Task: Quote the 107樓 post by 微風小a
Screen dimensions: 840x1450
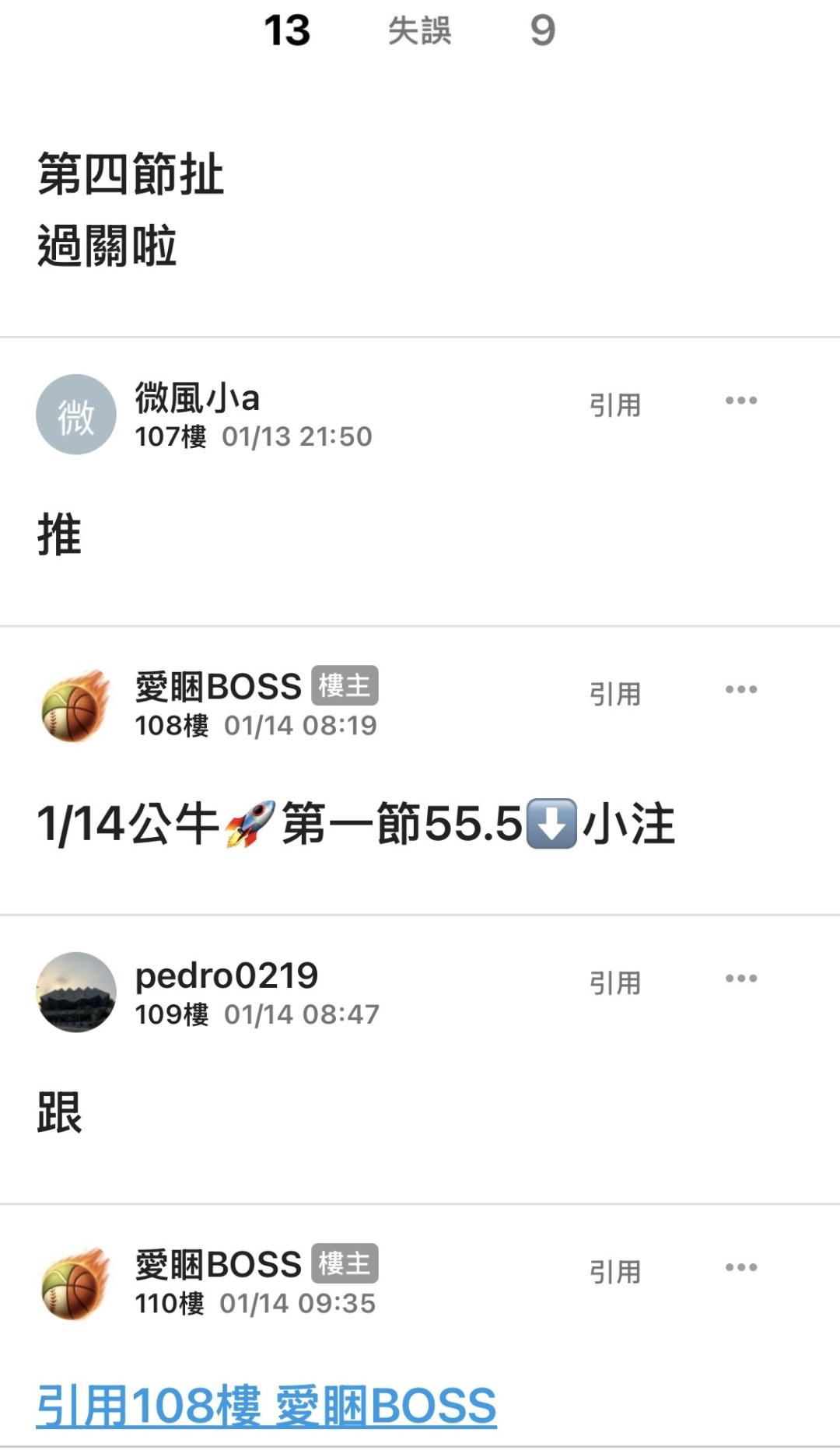Action: point(614,405)
